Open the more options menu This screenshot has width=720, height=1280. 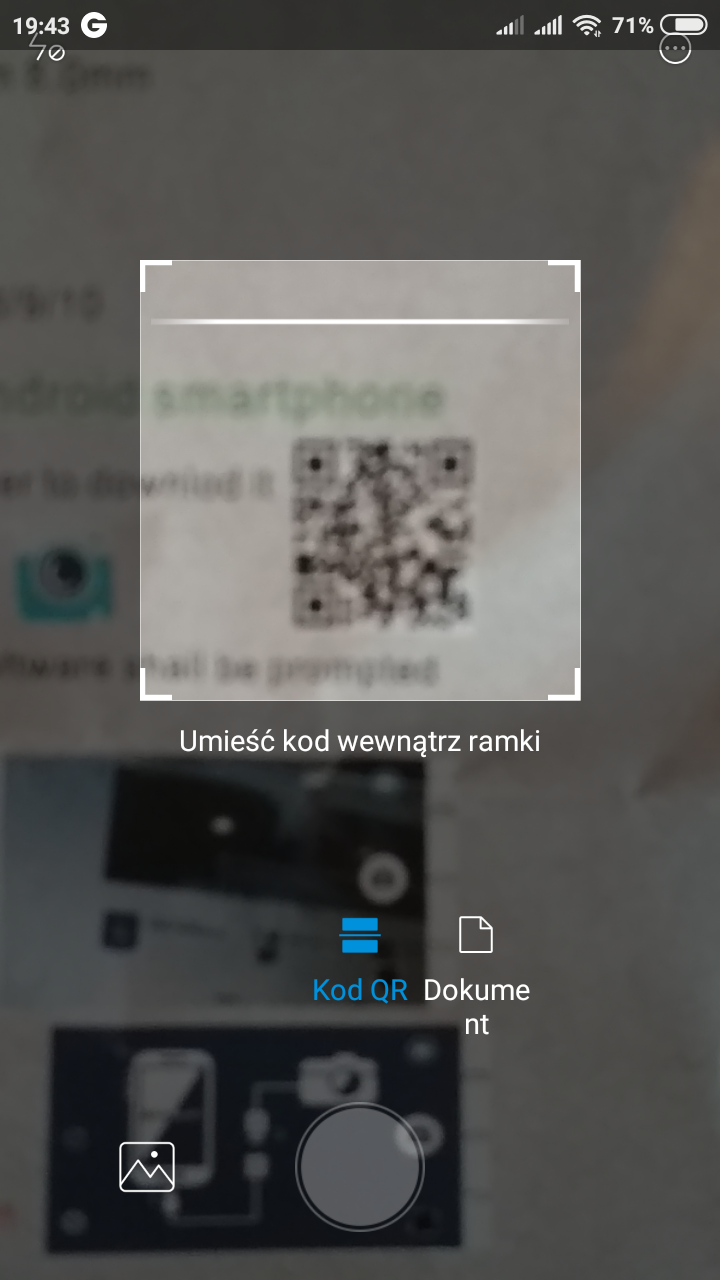point(676,48)
